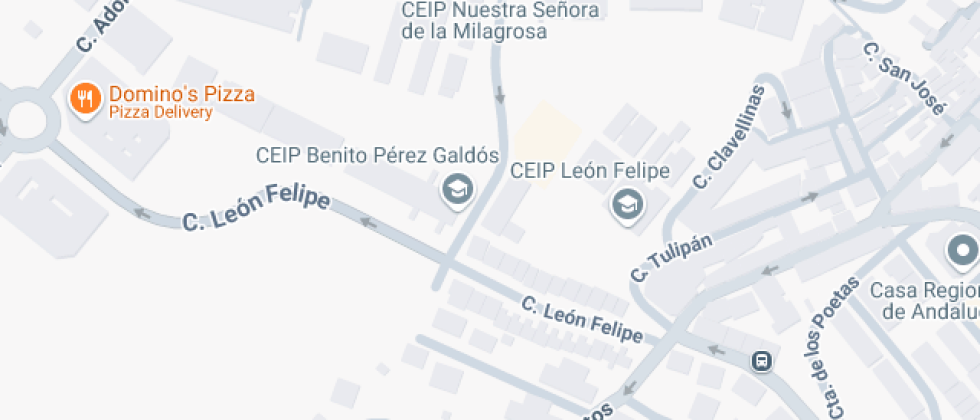Select the bus stop icon on C. León Felipe
This screenshot has width=980, height=420.
(x=762, y=361)
